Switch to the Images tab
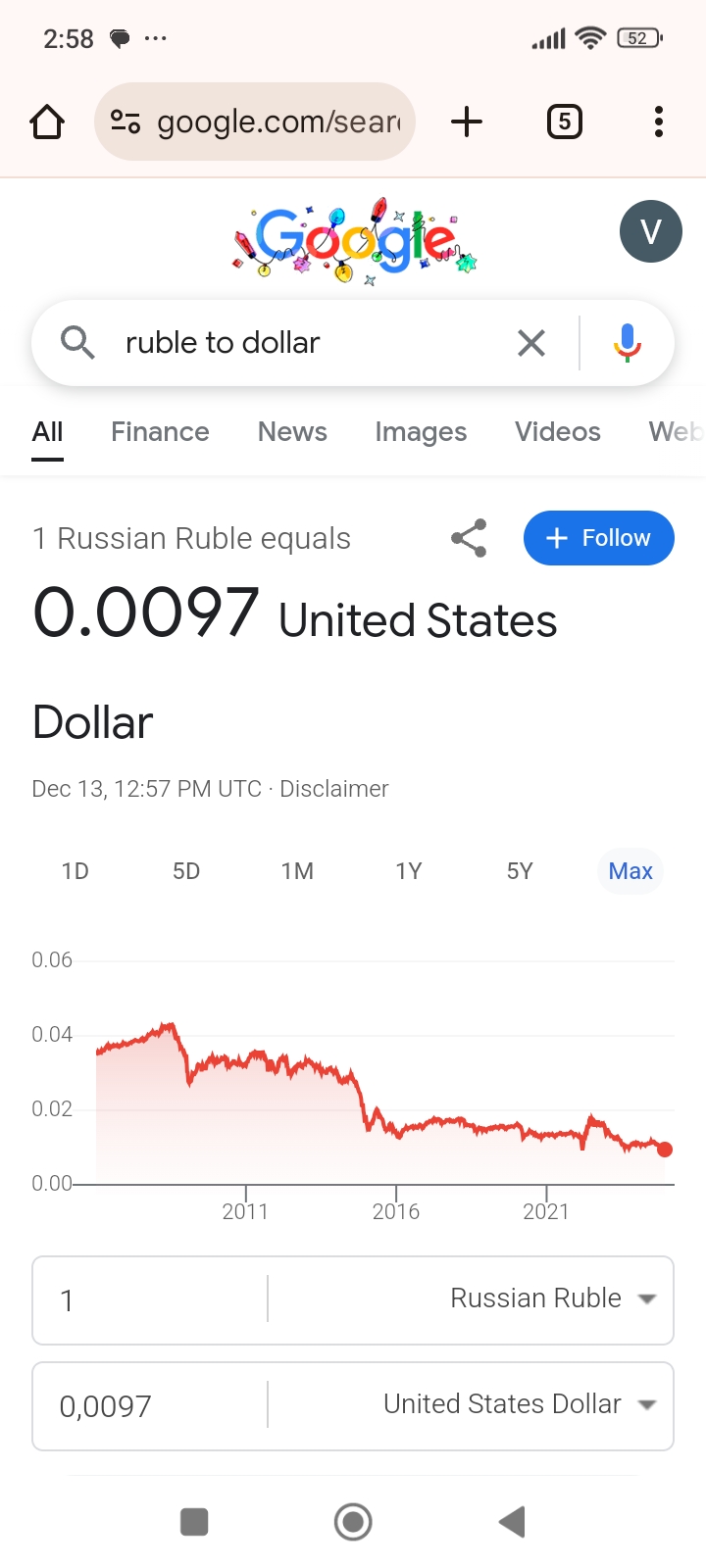The height and width of the screenshot is (1568, 706). (x=421, y=432)
